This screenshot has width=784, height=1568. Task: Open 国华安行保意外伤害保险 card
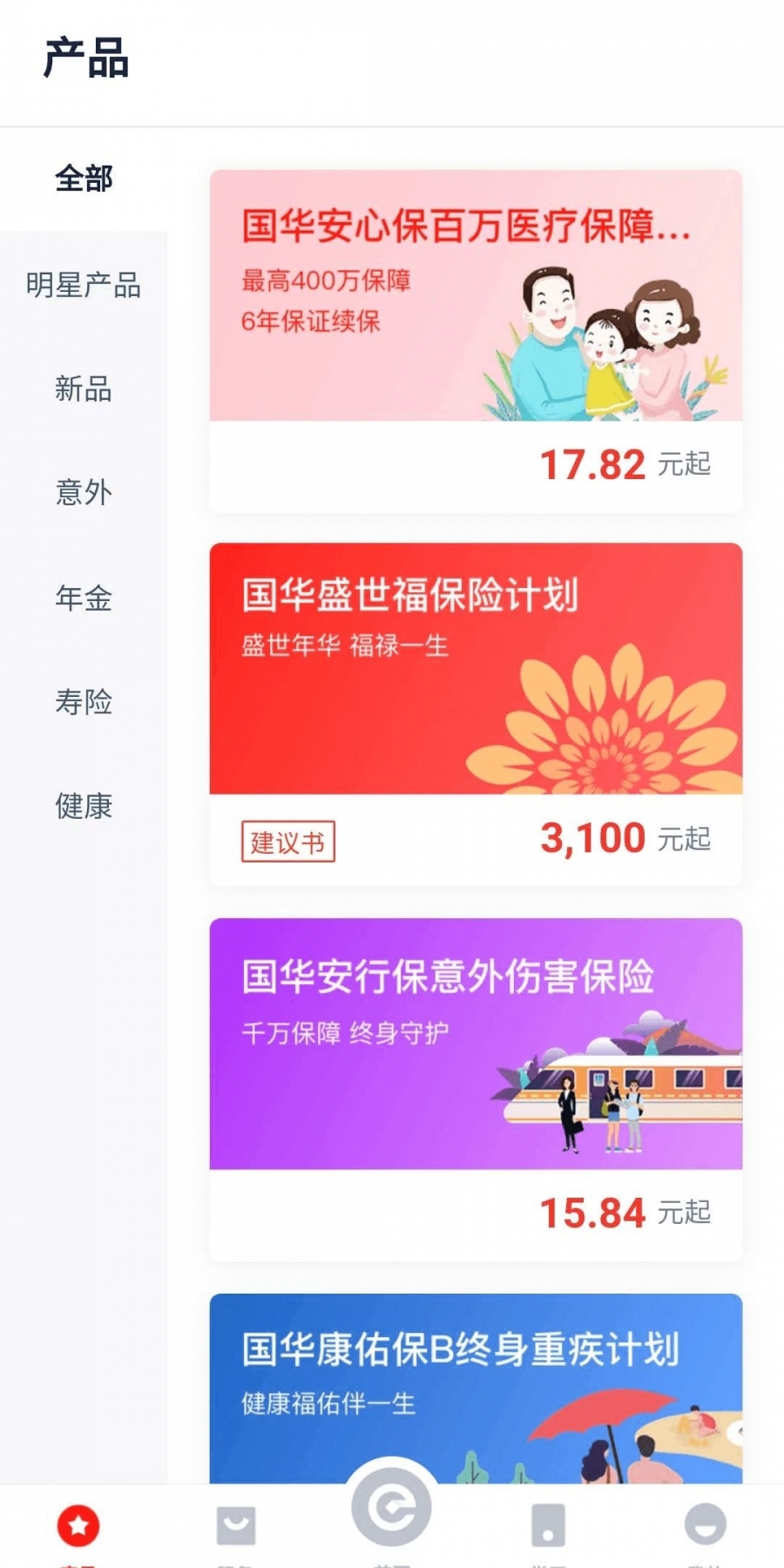point(476,1044)
